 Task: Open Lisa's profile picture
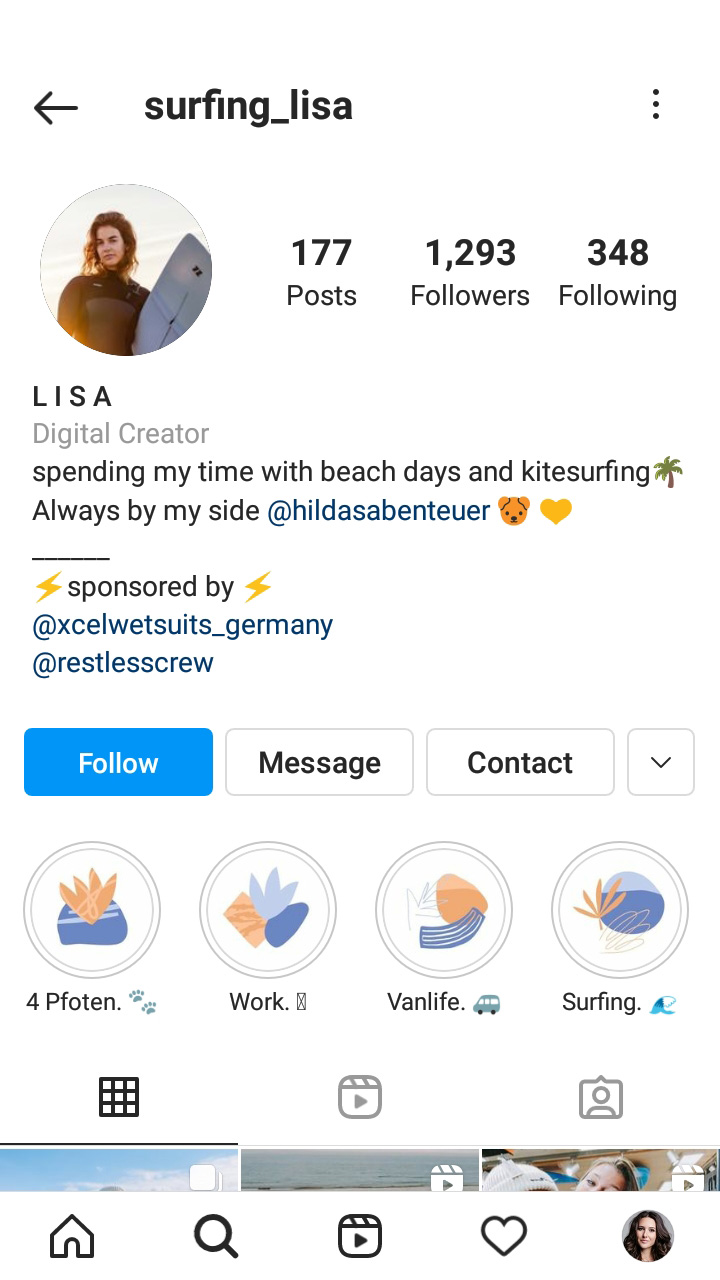point(126,270)
